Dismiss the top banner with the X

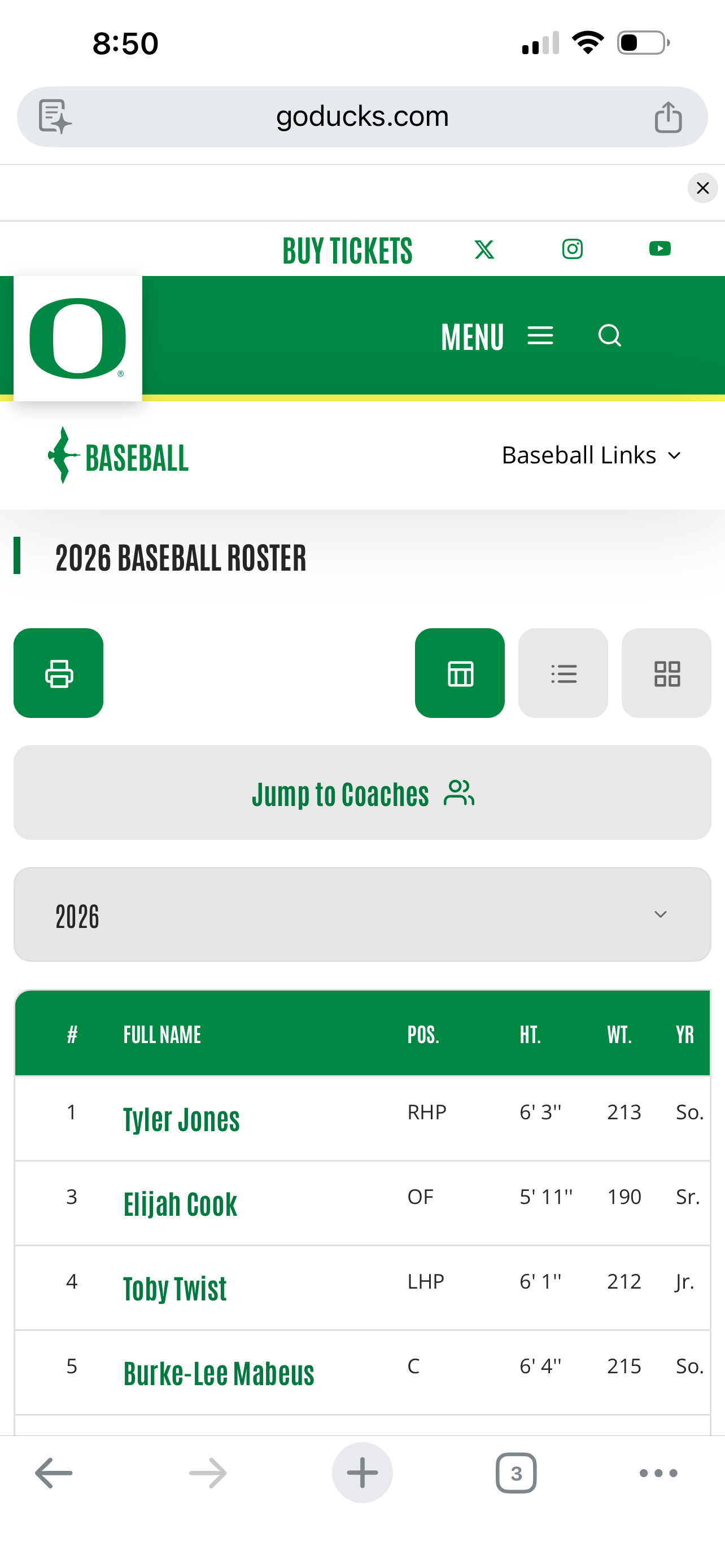click(702, 188)
